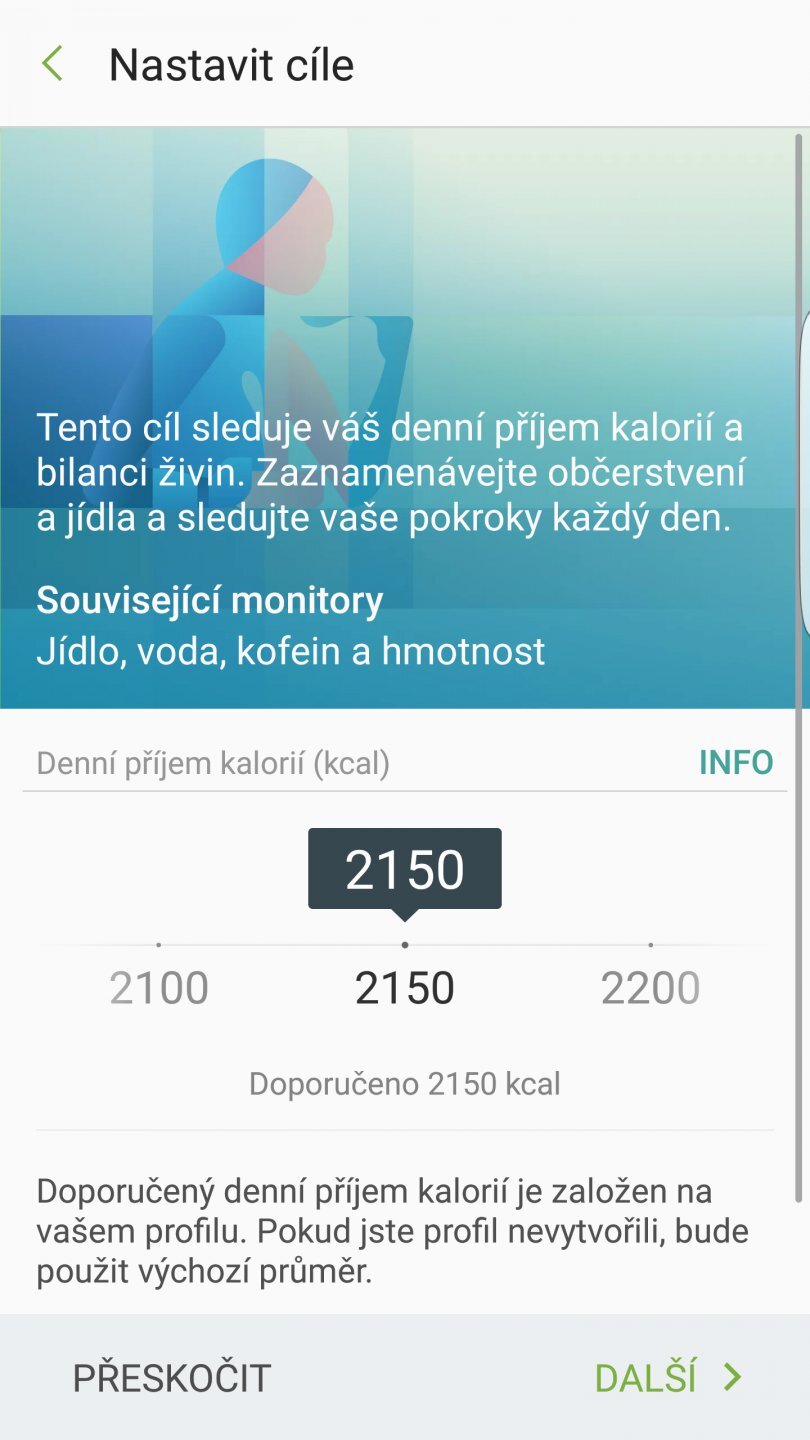The image size is (810, 1440).
Task: Tap the 2150 value bubble
Action: 405,868
